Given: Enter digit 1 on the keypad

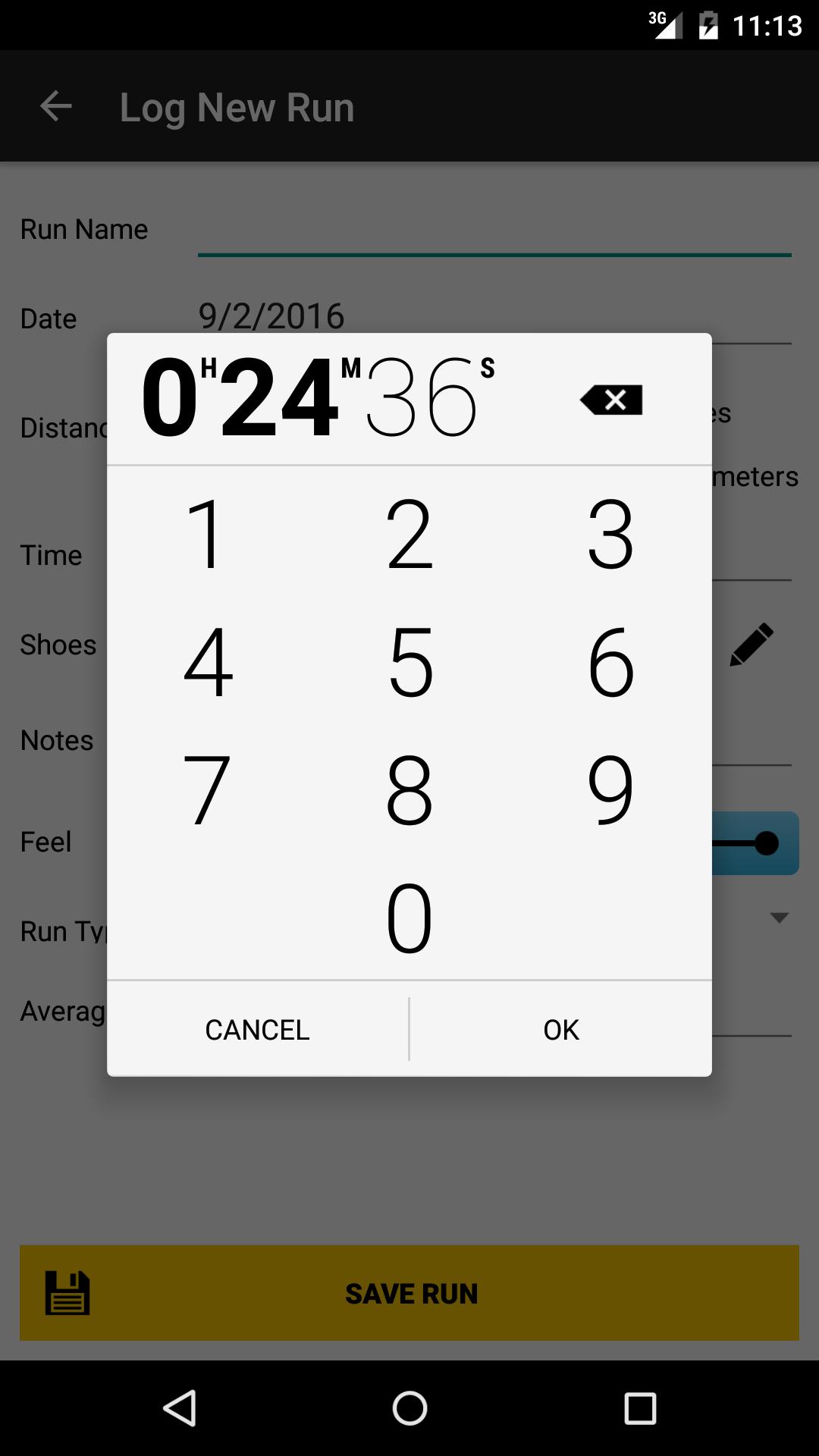Looking at the screenshot, I should point(206,533).
